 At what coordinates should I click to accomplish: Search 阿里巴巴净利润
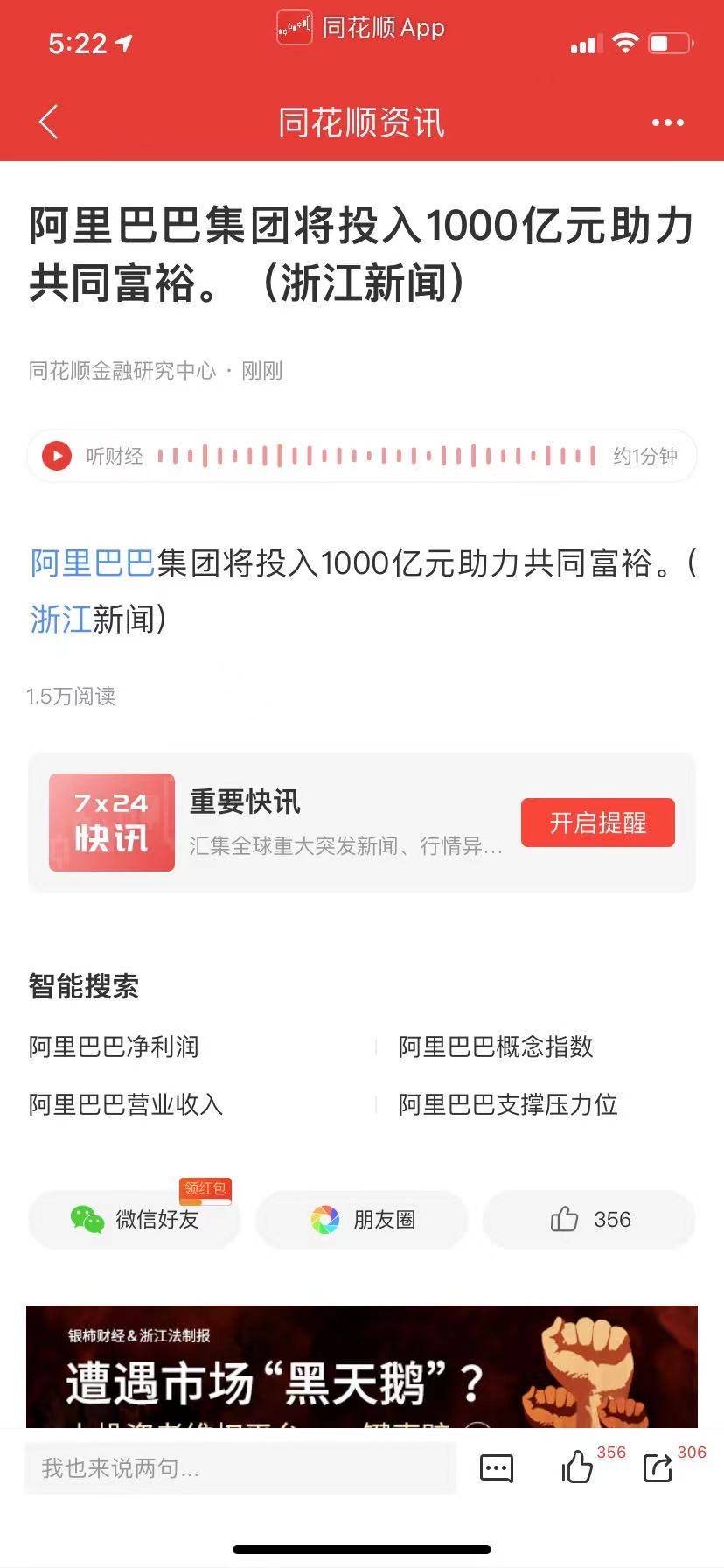click(114, 1046)
